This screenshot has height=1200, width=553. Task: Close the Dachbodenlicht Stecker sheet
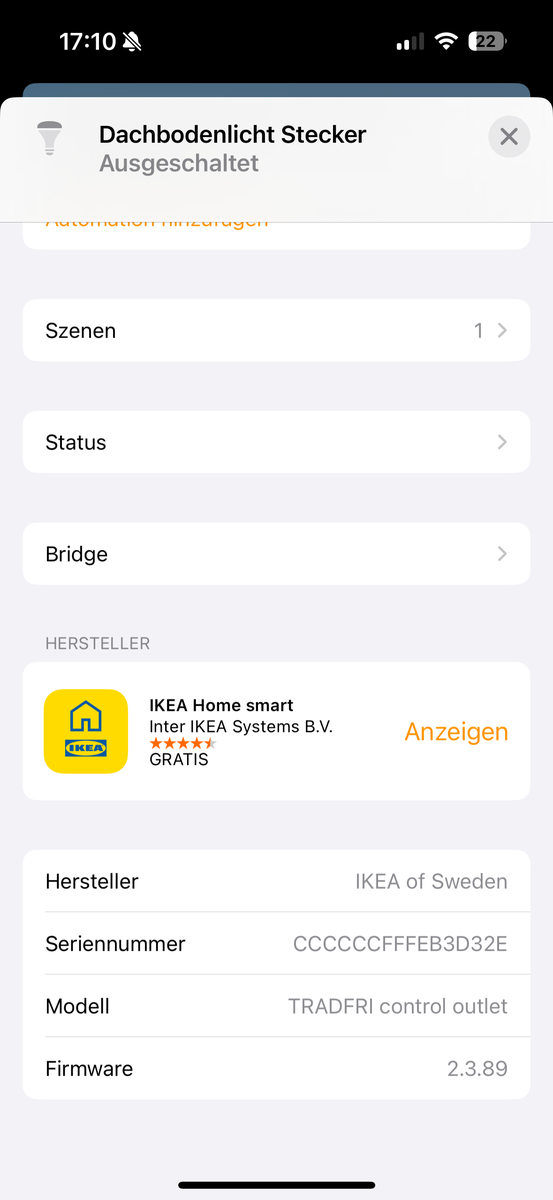[509, 136]
